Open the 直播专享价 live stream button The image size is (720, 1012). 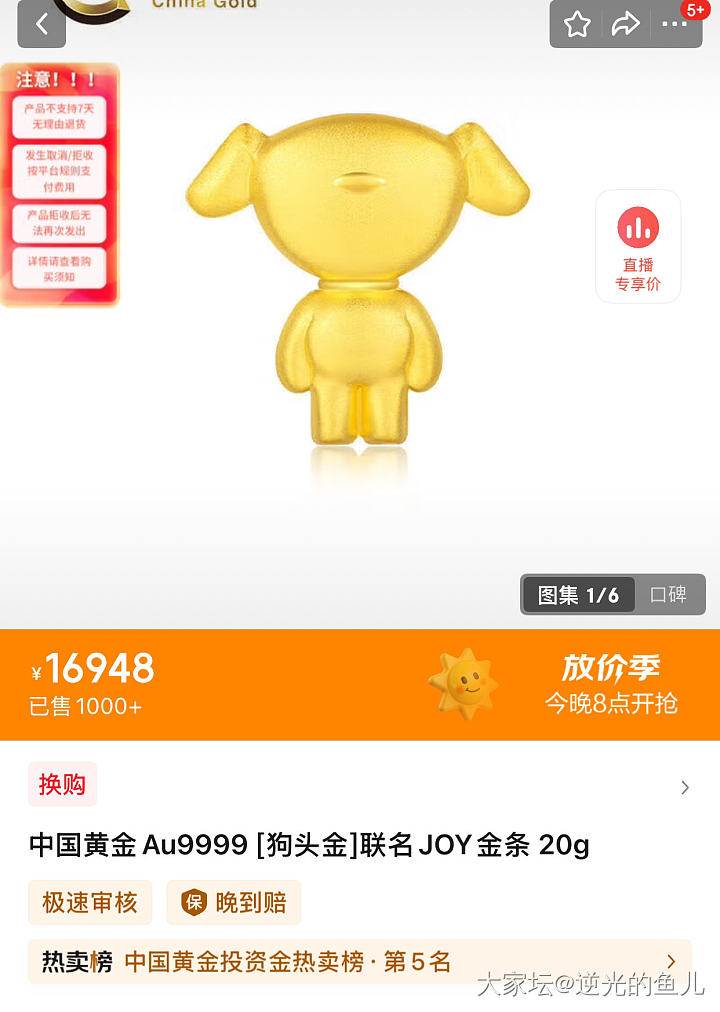pos(638,246)
